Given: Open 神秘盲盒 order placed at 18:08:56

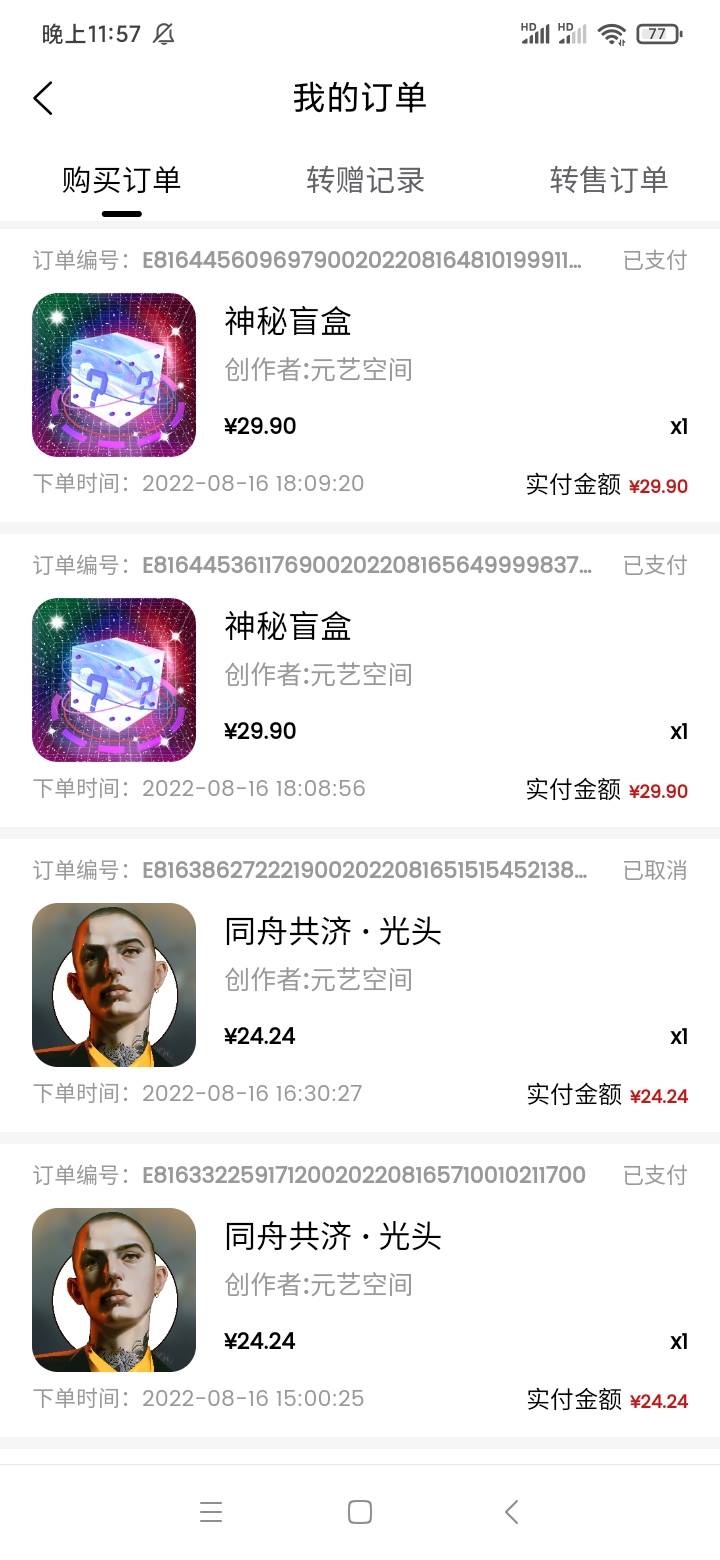Looking at the screenshot, I should coord(360,680).
